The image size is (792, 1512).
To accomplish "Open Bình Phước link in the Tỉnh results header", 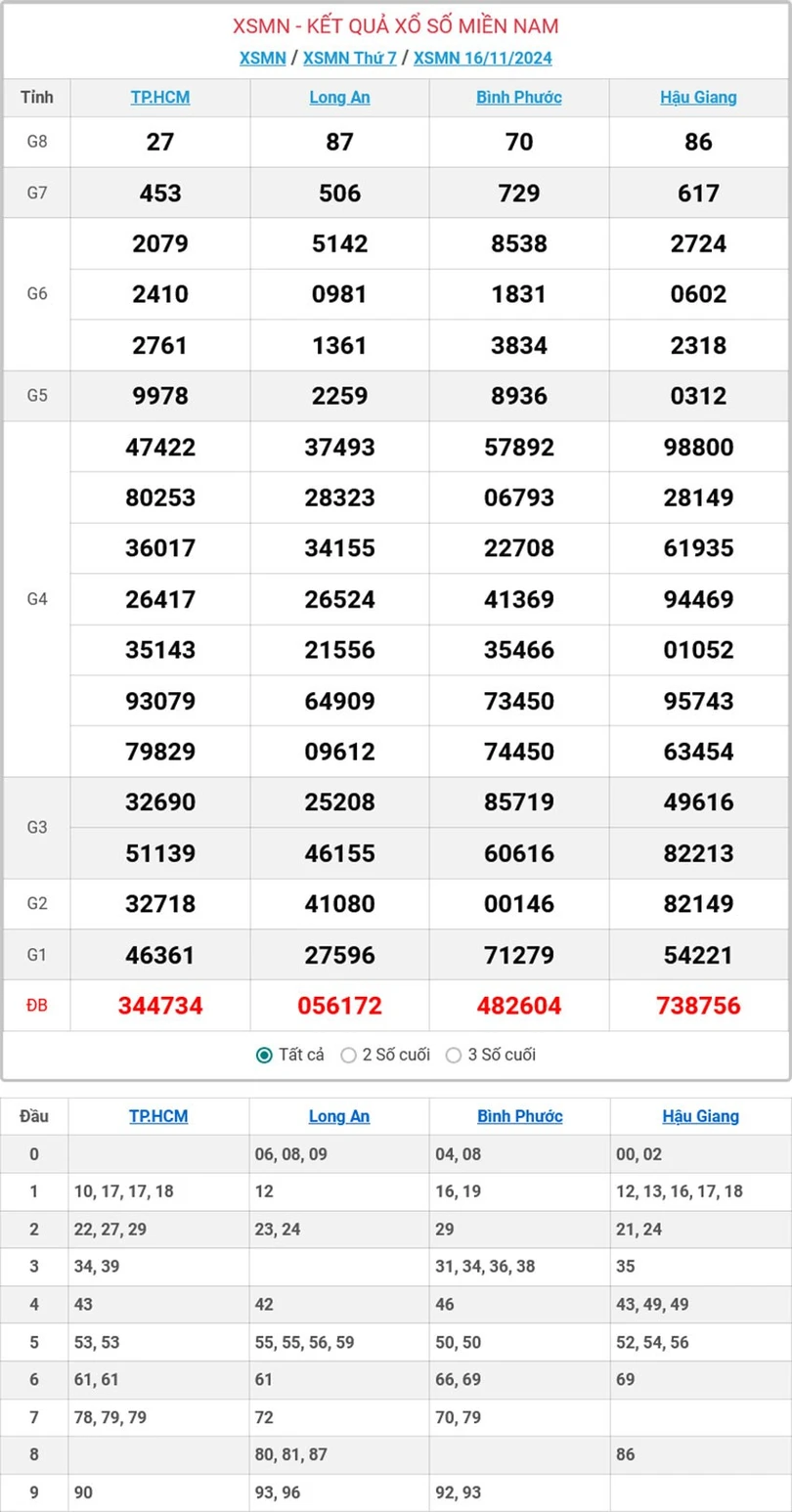I will (x=519, y=98).
